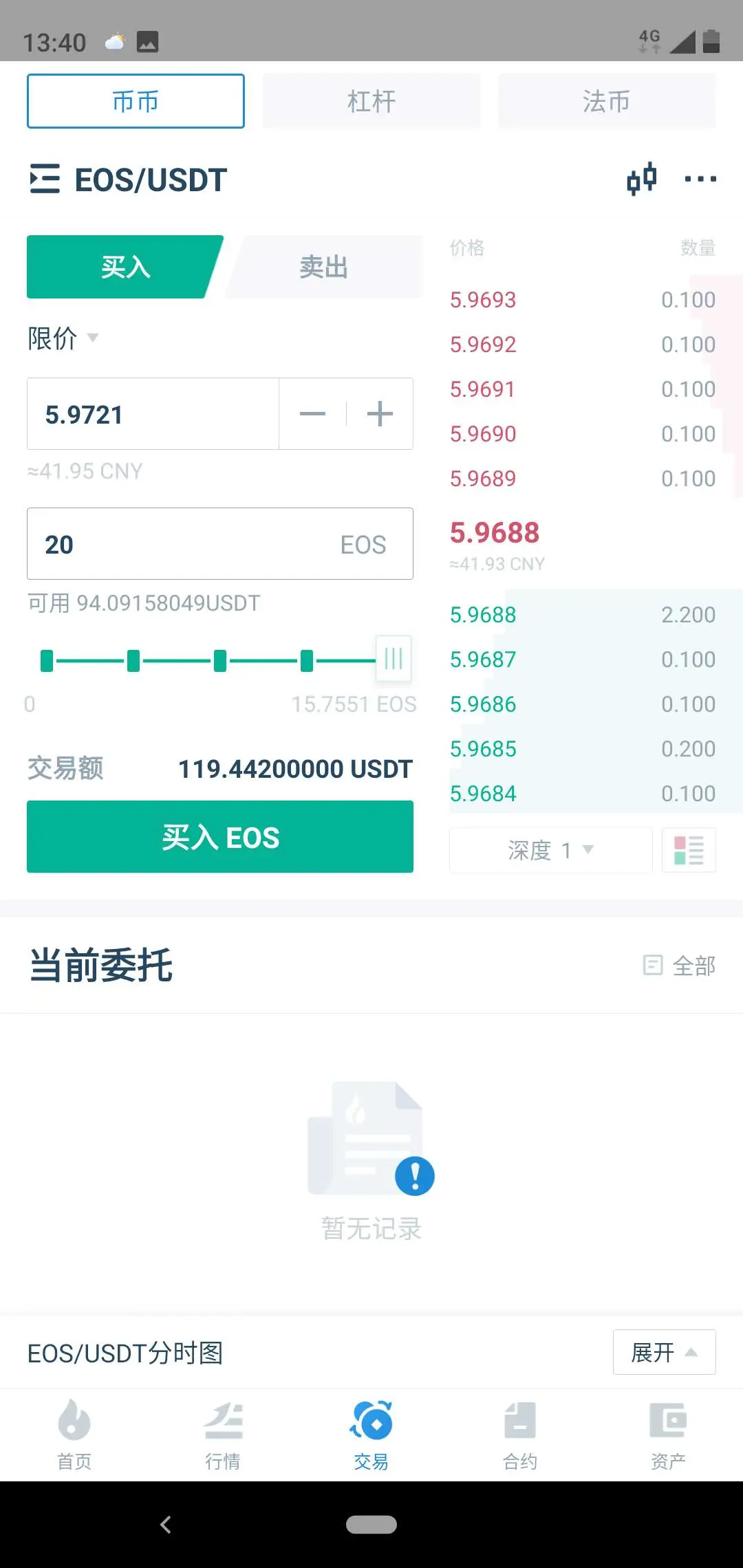Viewport: 743px width, 1568px height.
Task: Select the 币币 tab
Action: click(x=136, y=101)
